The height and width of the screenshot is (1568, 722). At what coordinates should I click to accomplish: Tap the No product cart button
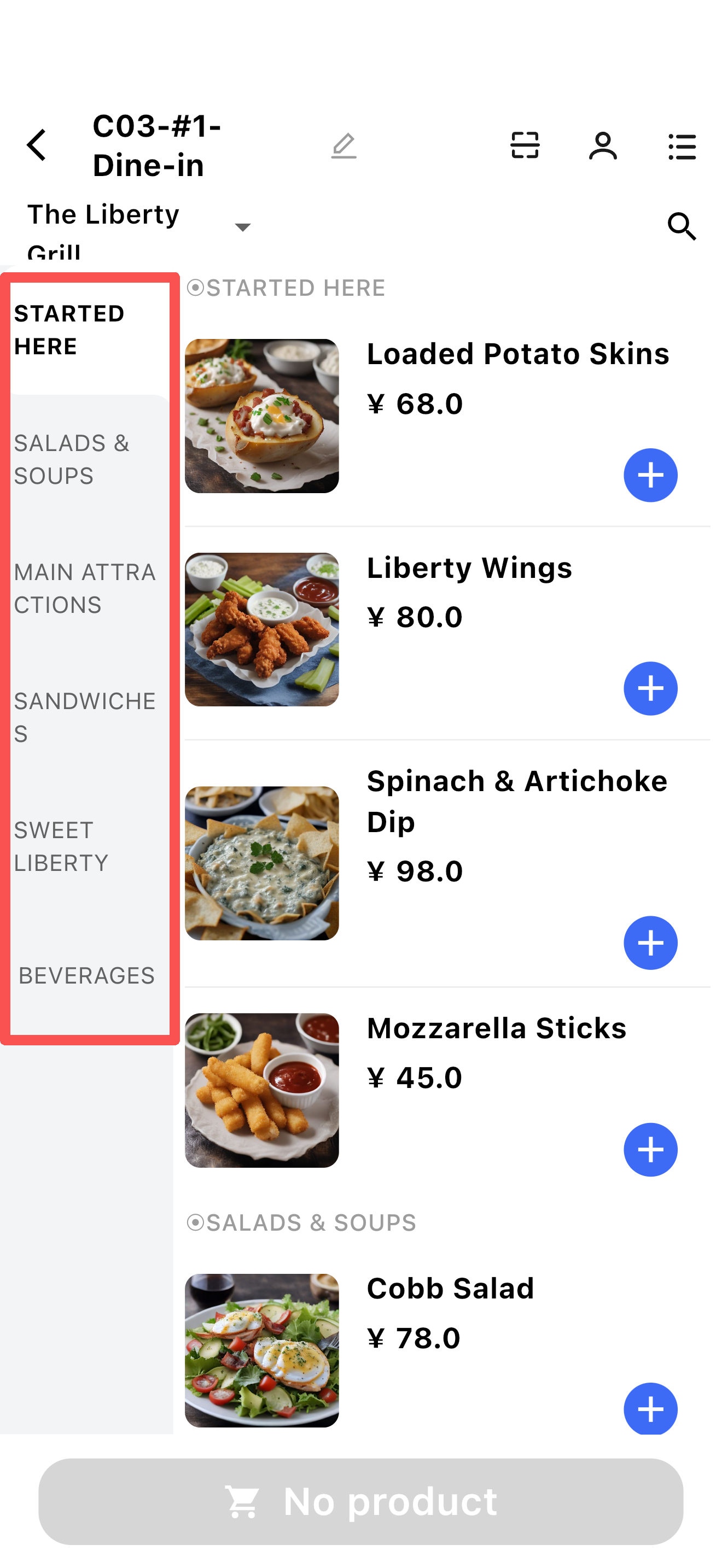[x=360, y=1501]
